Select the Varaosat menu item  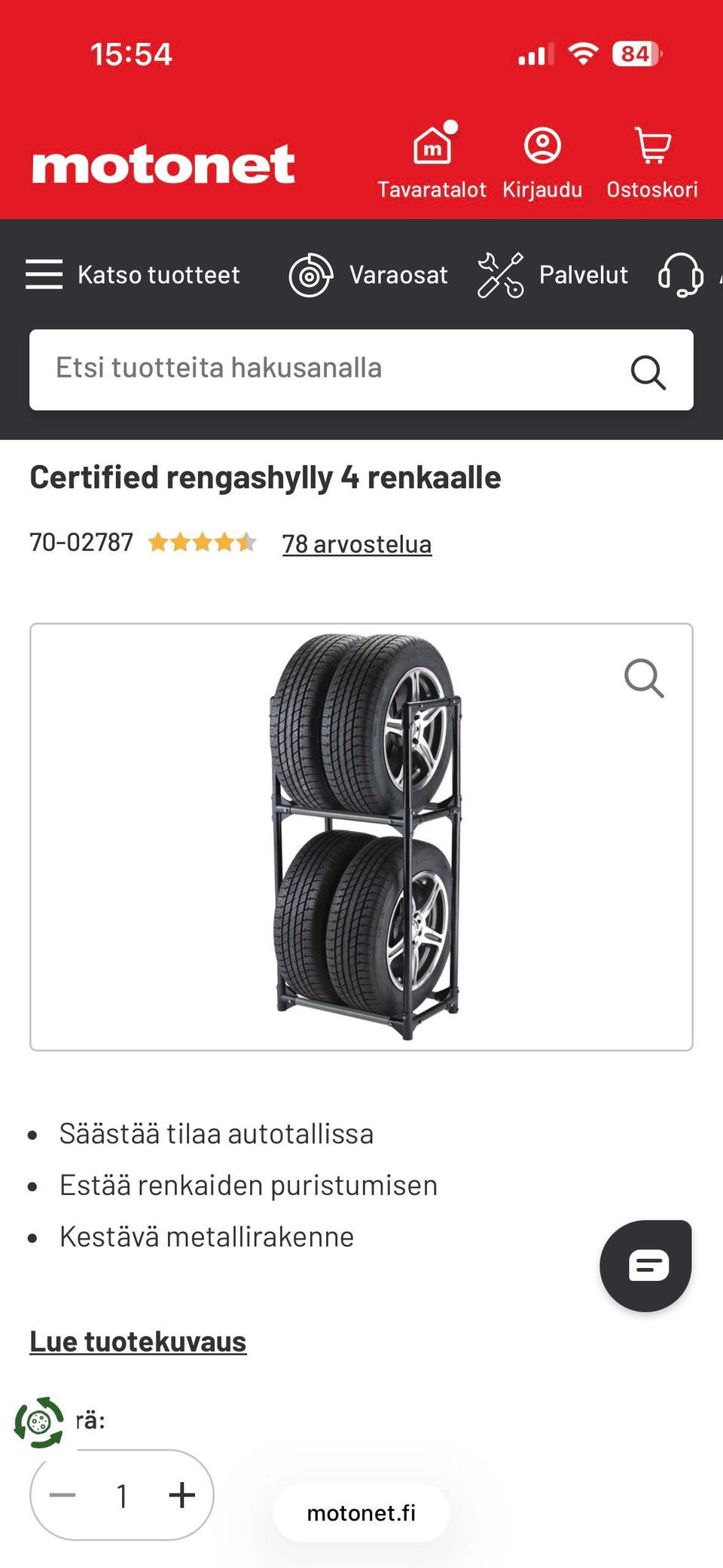398,275
